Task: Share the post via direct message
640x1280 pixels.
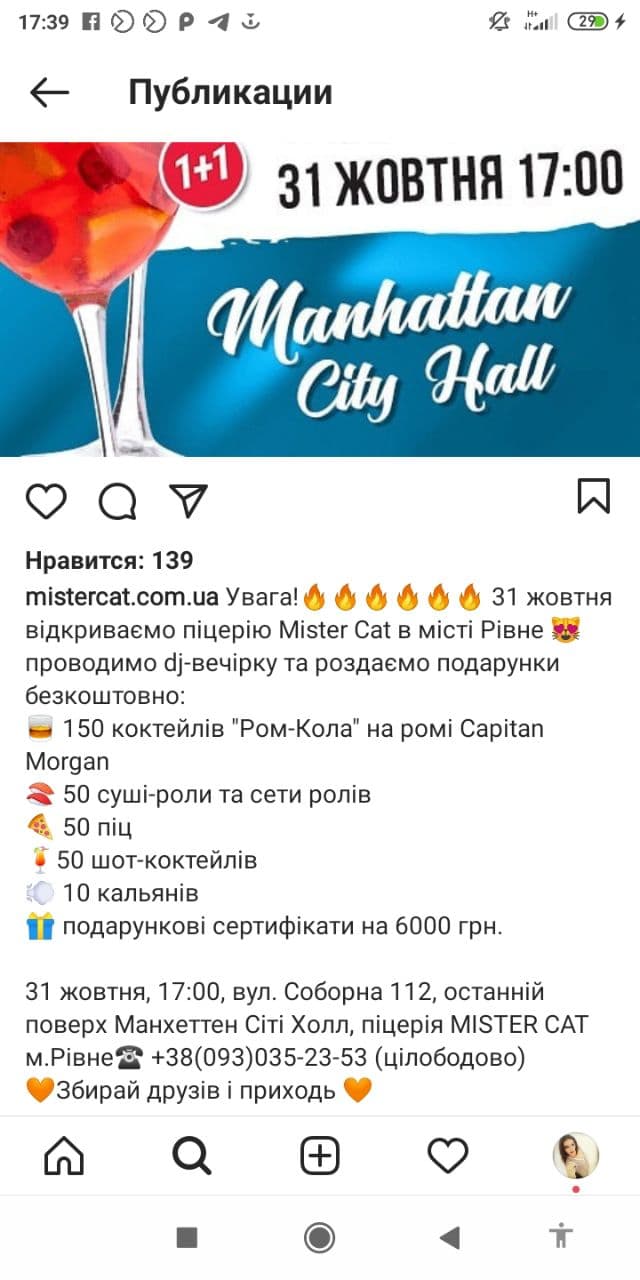Action: [187, 499]
